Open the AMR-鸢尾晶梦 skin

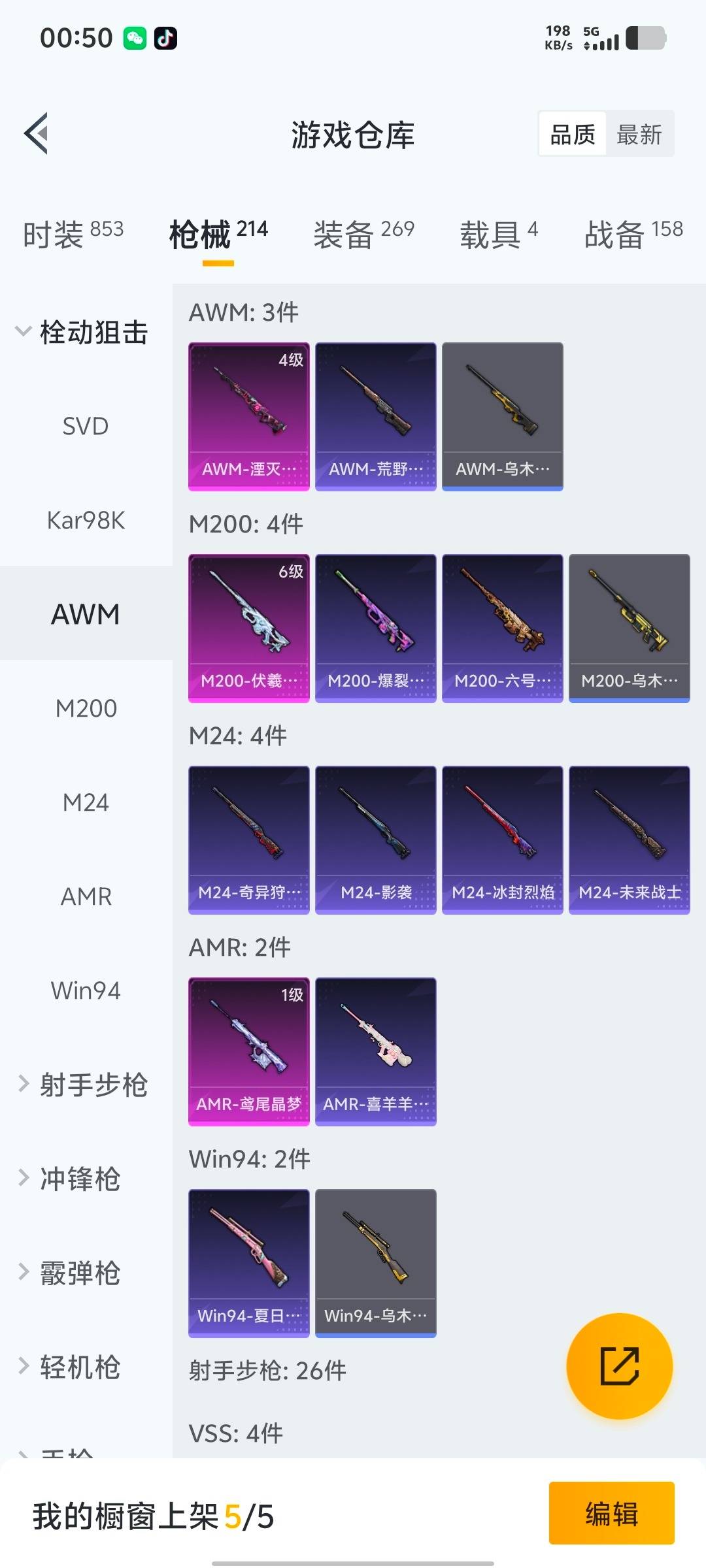(248, 1051)
